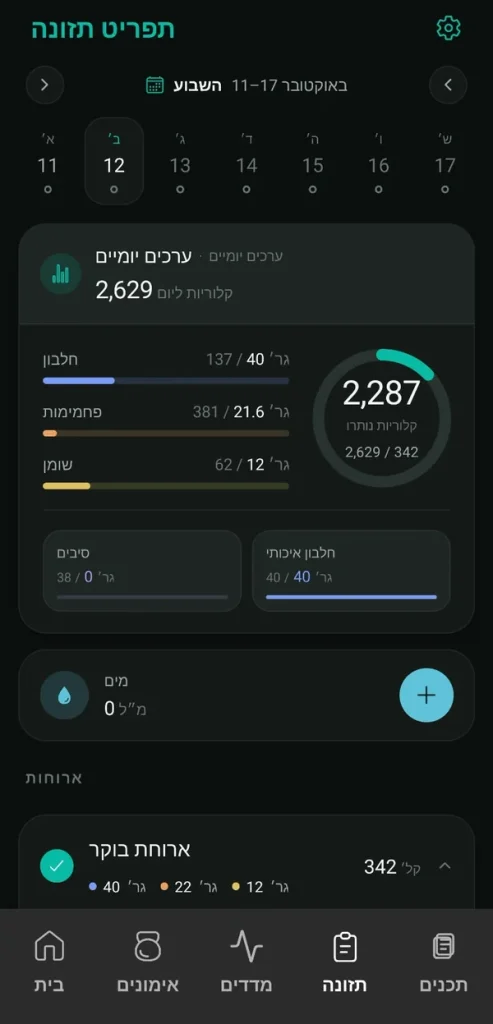
Task: Switch to the מדדים tab
Action: coord(246,962)
